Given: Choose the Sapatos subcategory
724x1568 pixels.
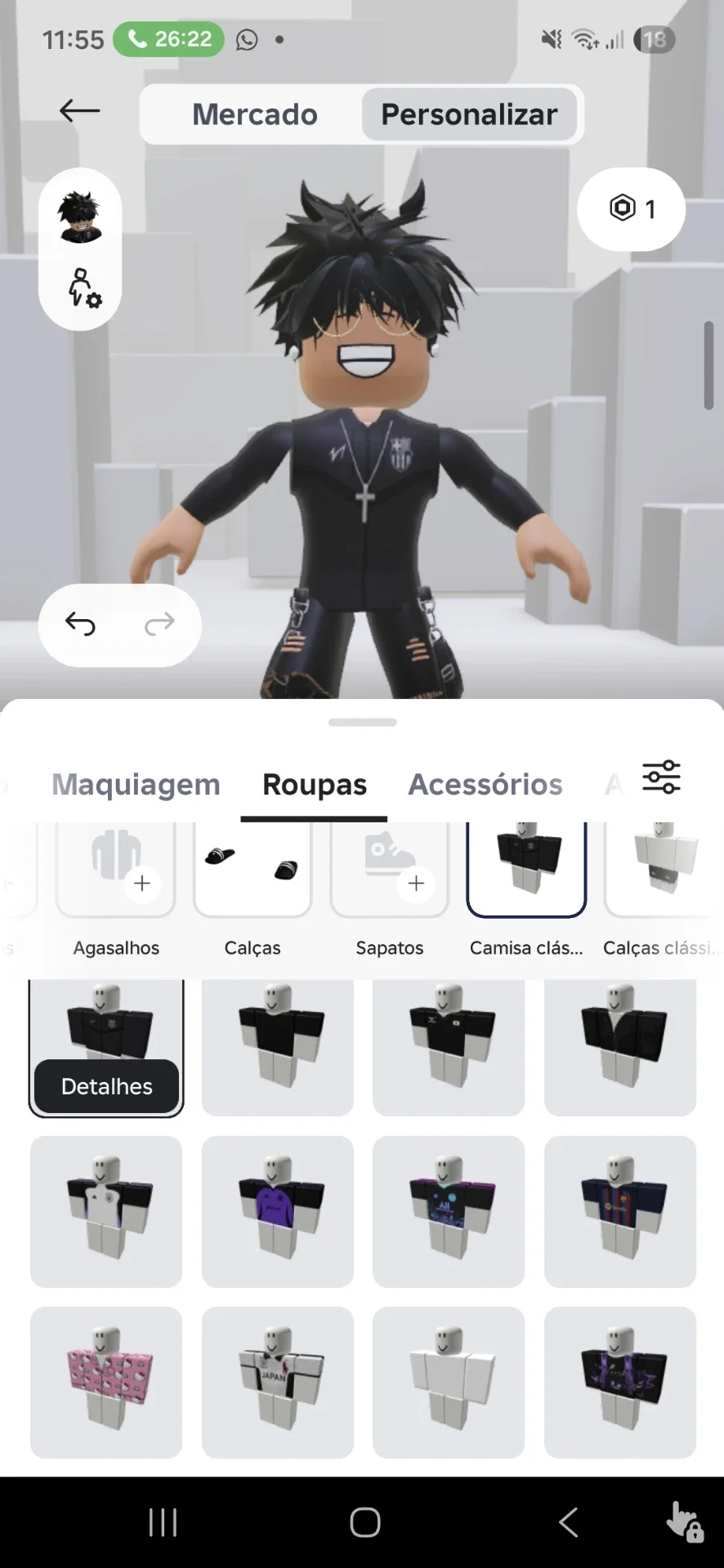Looking at the screenshot, I should tap(390, 890).
